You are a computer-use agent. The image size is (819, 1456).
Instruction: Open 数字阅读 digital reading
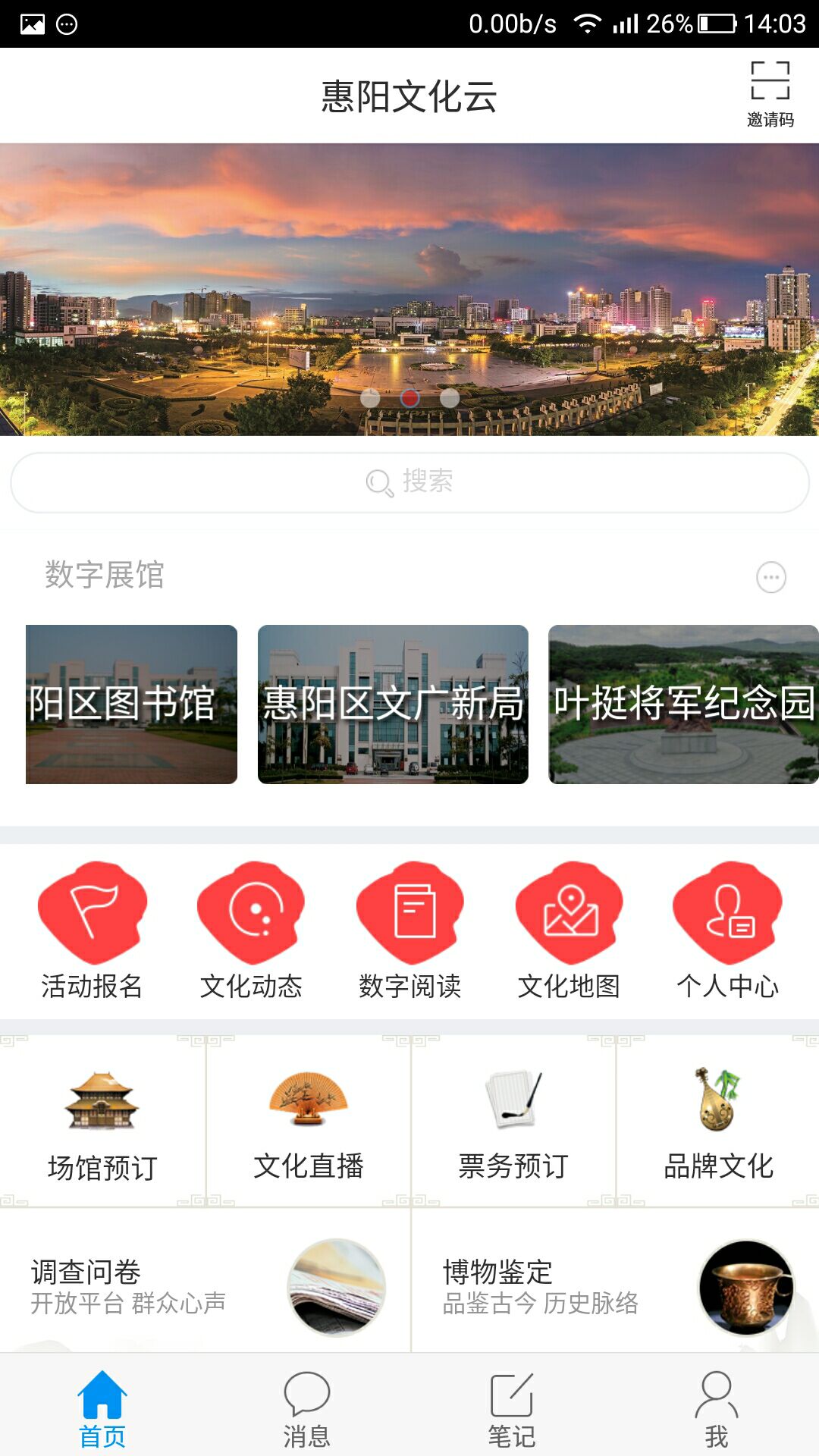pos(410,930)
